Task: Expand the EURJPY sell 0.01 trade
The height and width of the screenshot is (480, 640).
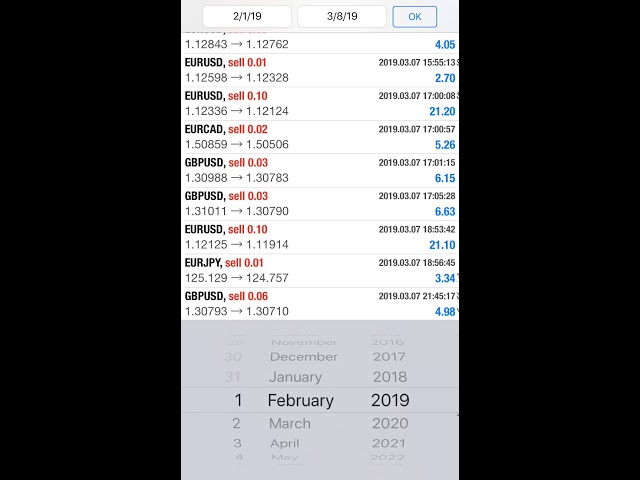Action: click(x=320, y=270)
